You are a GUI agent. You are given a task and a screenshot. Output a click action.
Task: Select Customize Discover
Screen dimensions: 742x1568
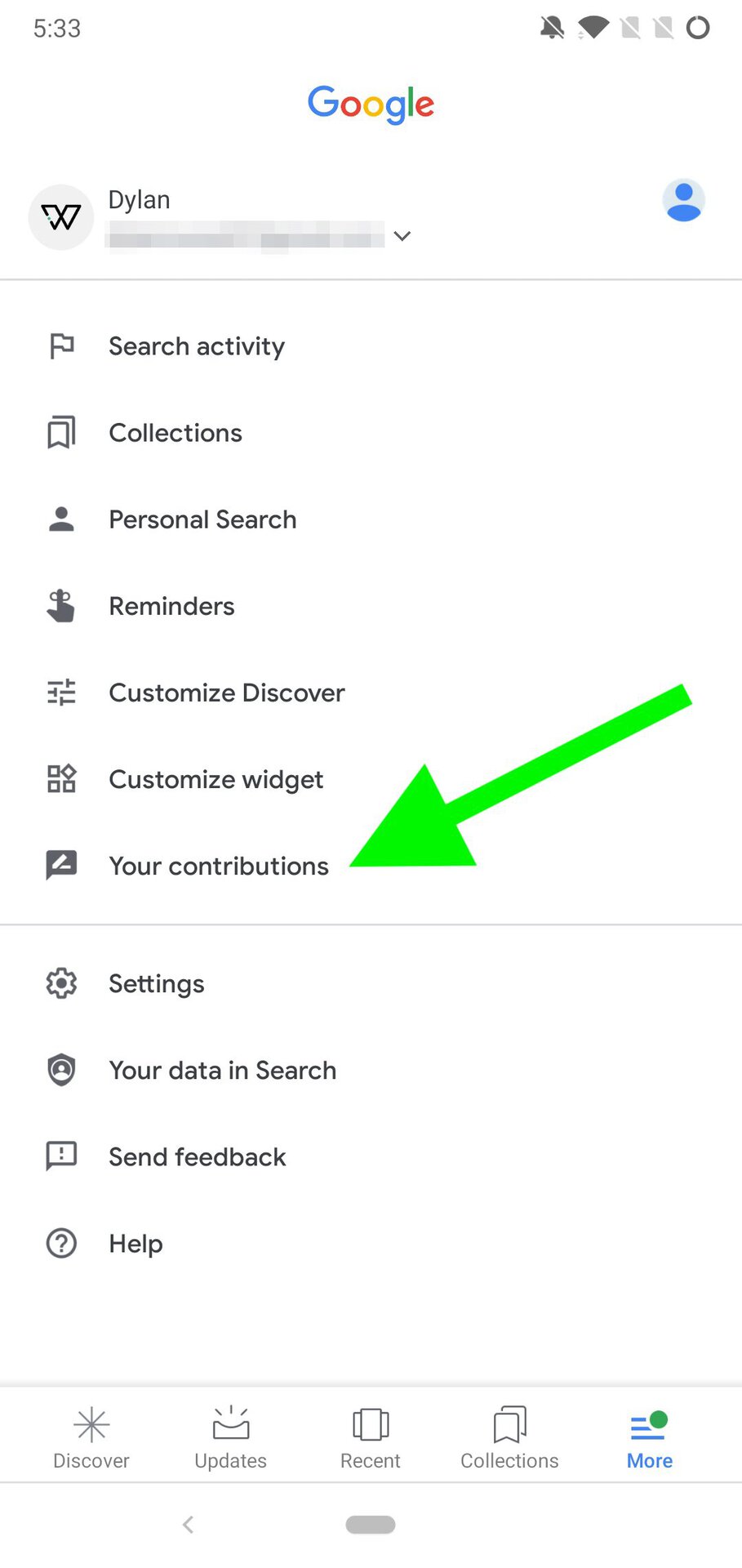point(226,693)
